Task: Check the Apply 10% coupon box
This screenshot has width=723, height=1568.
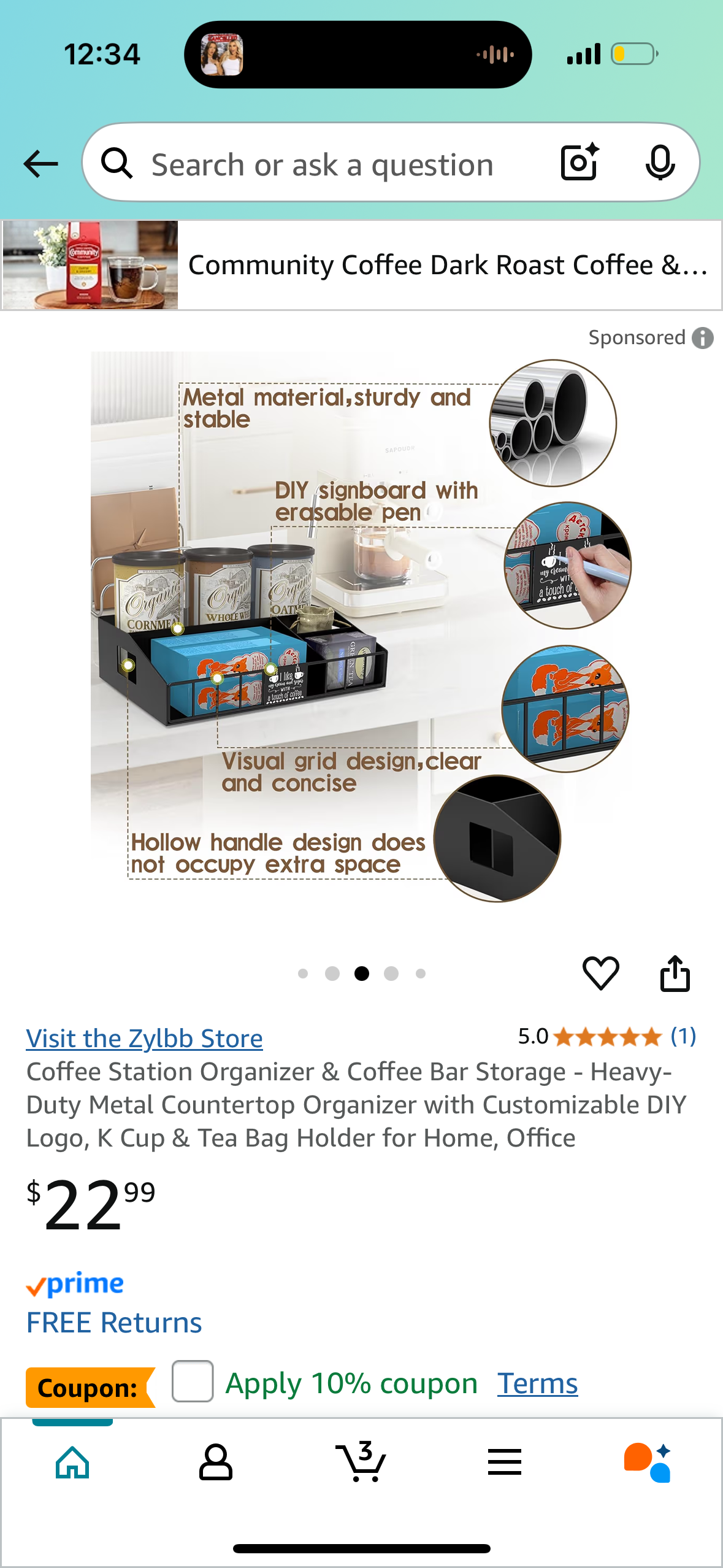Action: tap(193, 1381)
